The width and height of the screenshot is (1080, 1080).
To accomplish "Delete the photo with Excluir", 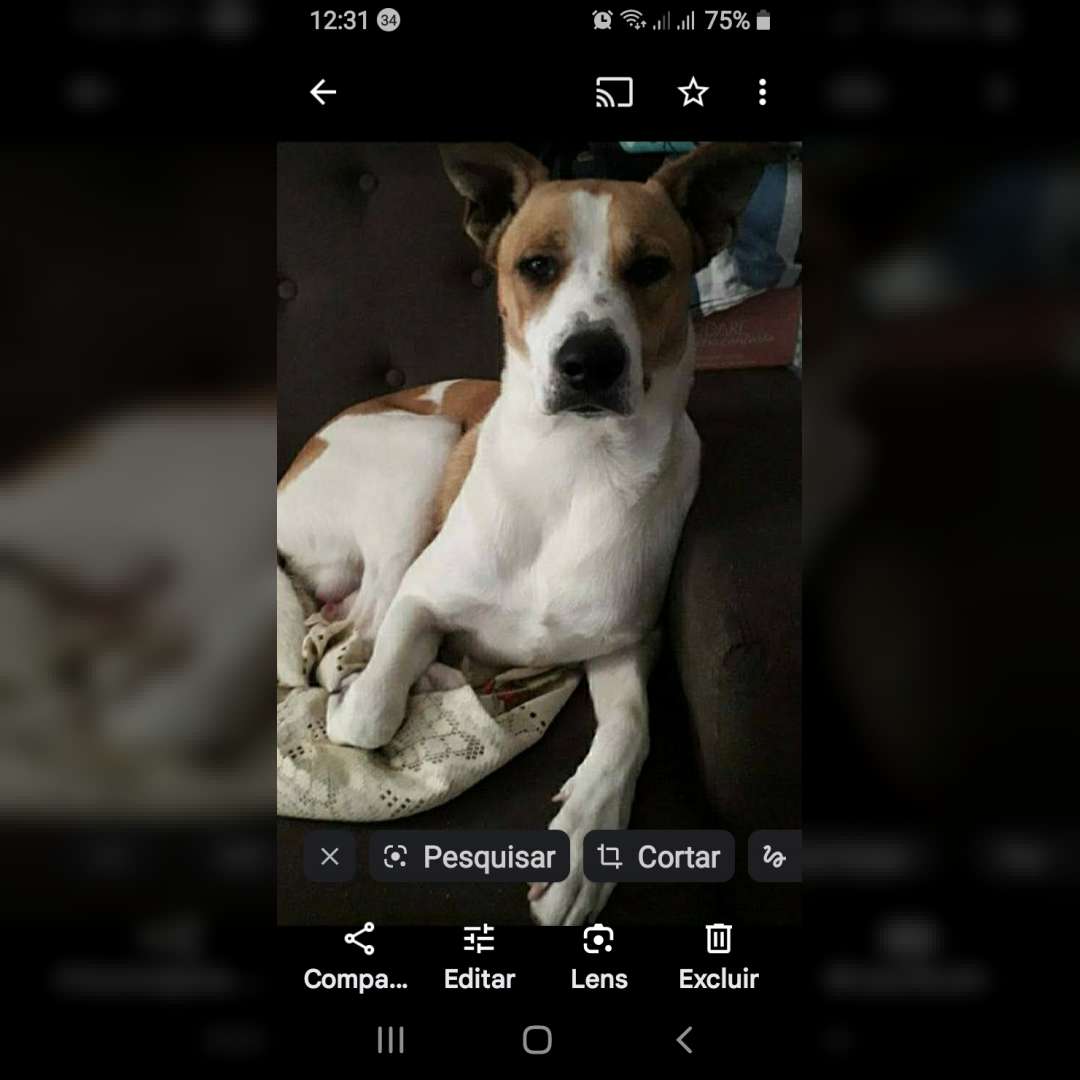I will tap(718, 957).
